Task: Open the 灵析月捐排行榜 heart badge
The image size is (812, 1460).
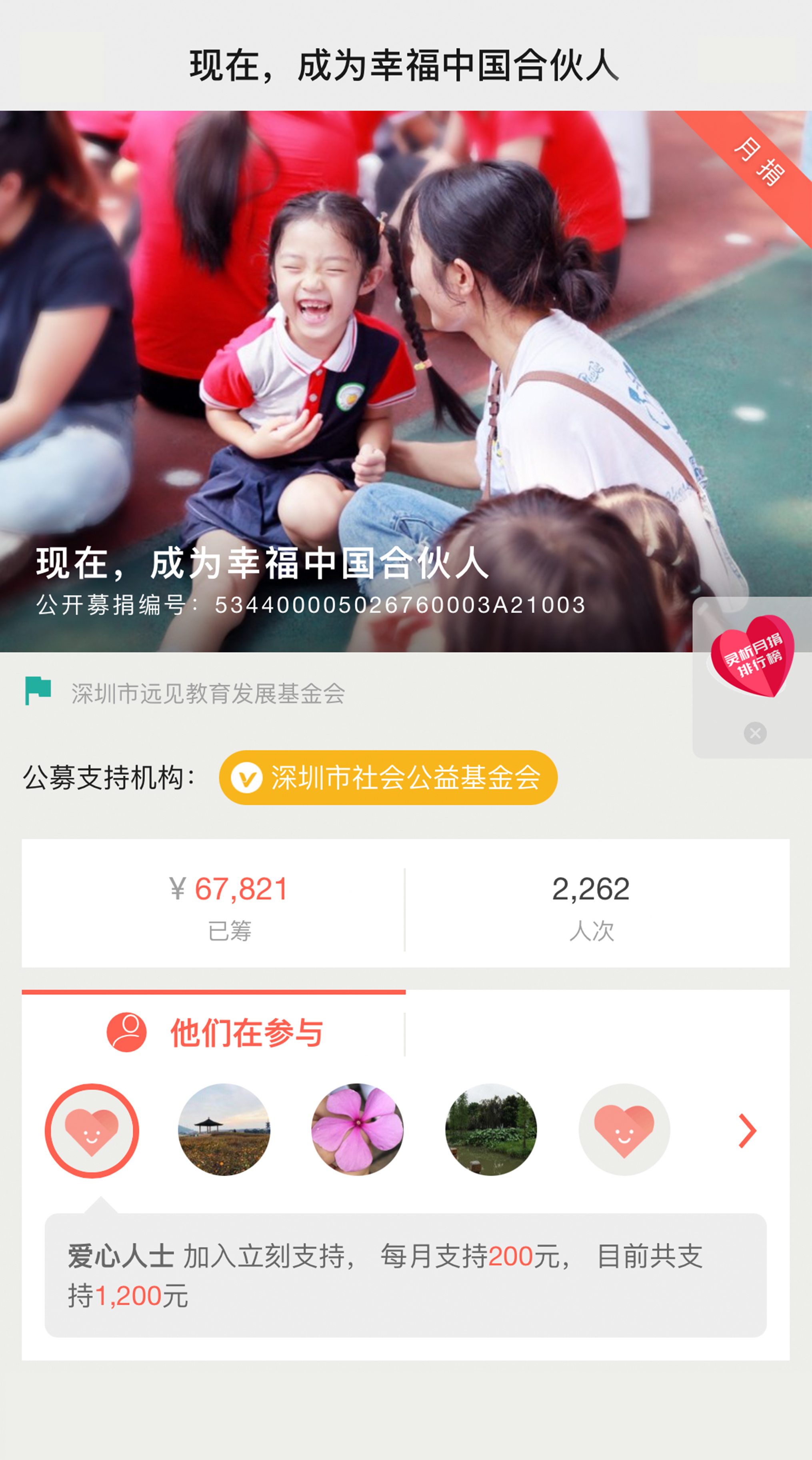Action: (x=752, y=656)
